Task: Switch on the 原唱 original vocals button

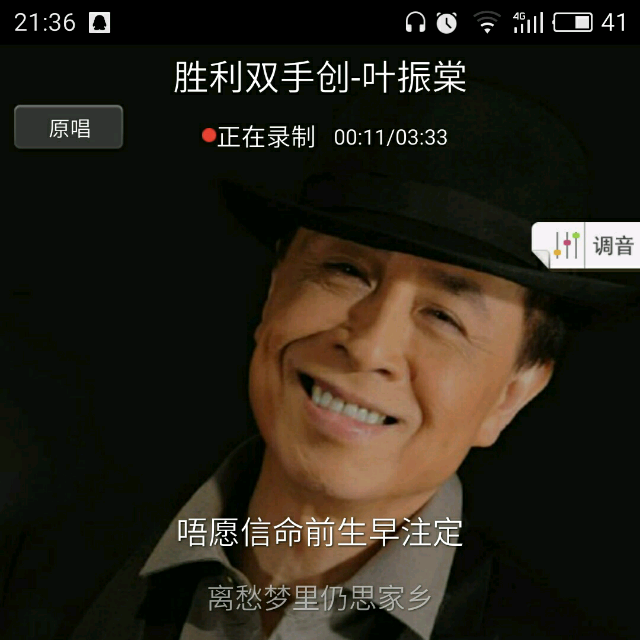Action: 69,128
